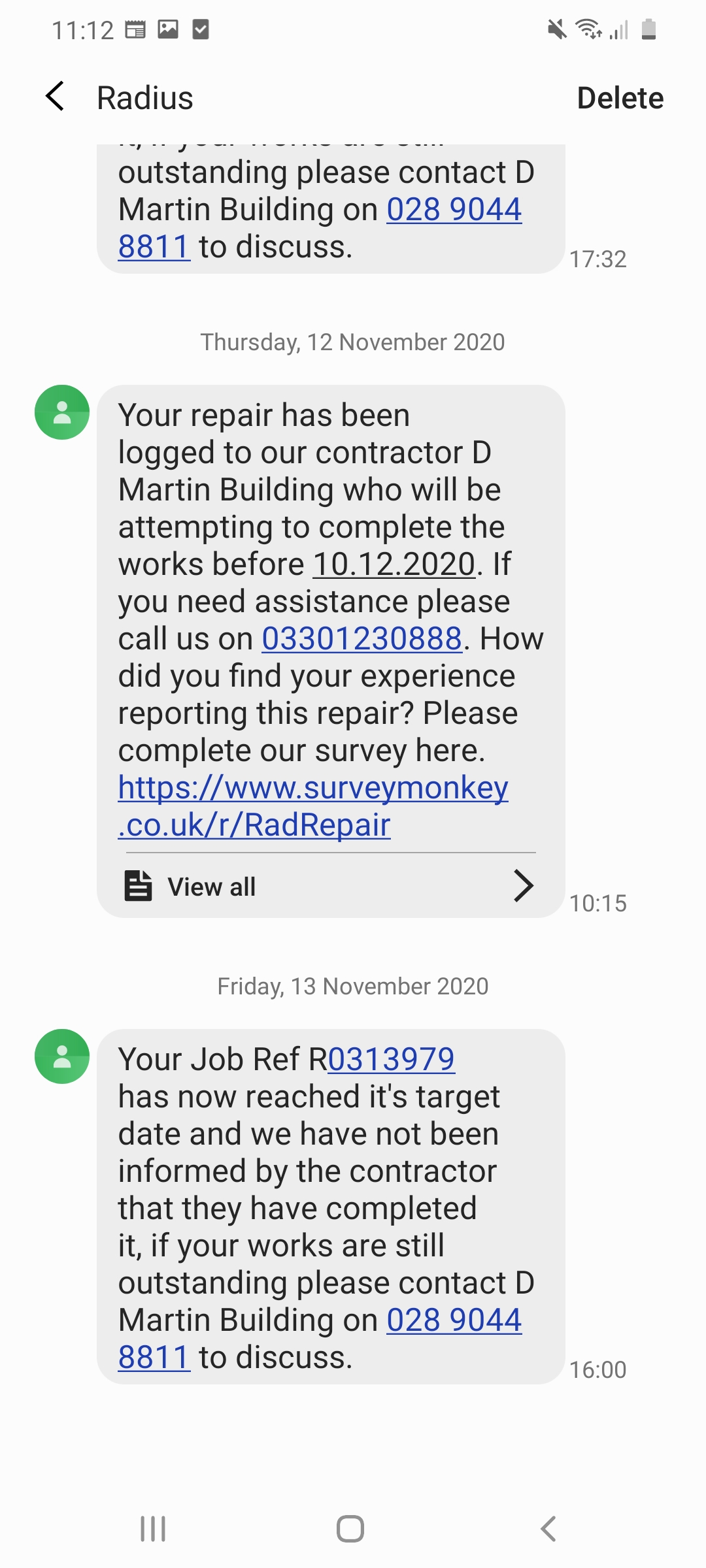Call the 03301230888 phone number link
Viewport: 706px width, 1568px height.
pos(361,638)
